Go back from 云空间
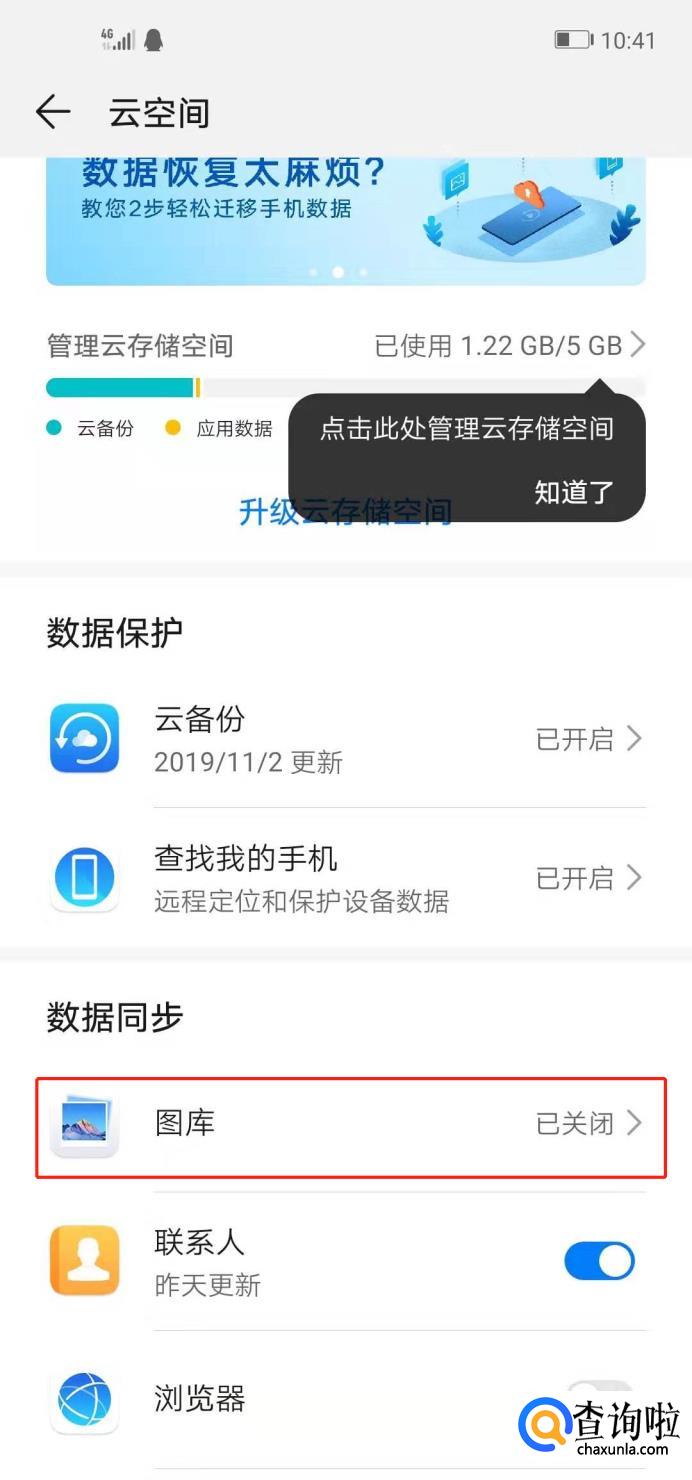Screen dimensions: 692x1480 coord(53,112)
